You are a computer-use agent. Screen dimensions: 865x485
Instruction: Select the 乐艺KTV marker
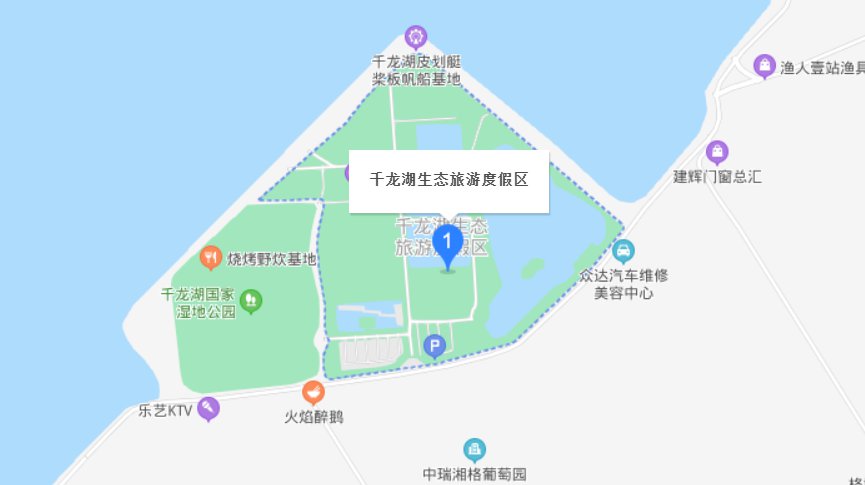pyautogui.click(x=208, y=408)
